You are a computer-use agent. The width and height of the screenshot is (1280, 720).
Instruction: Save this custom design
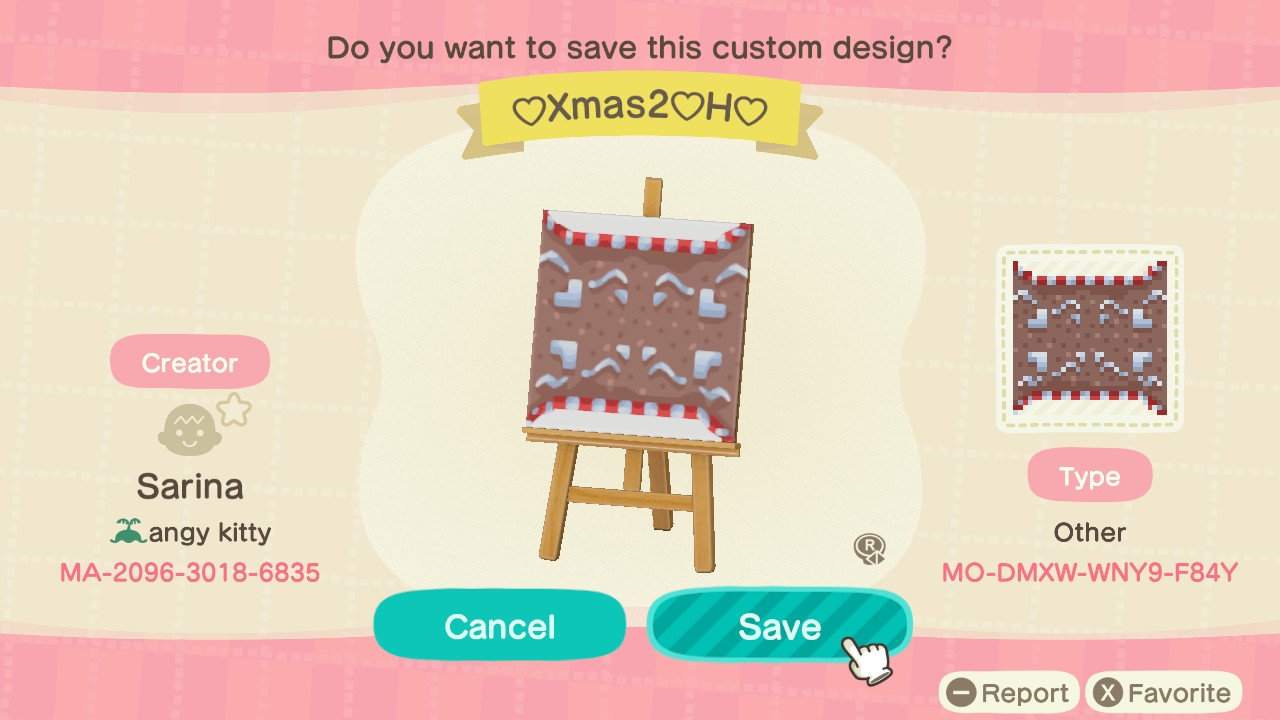pos(778,626)
